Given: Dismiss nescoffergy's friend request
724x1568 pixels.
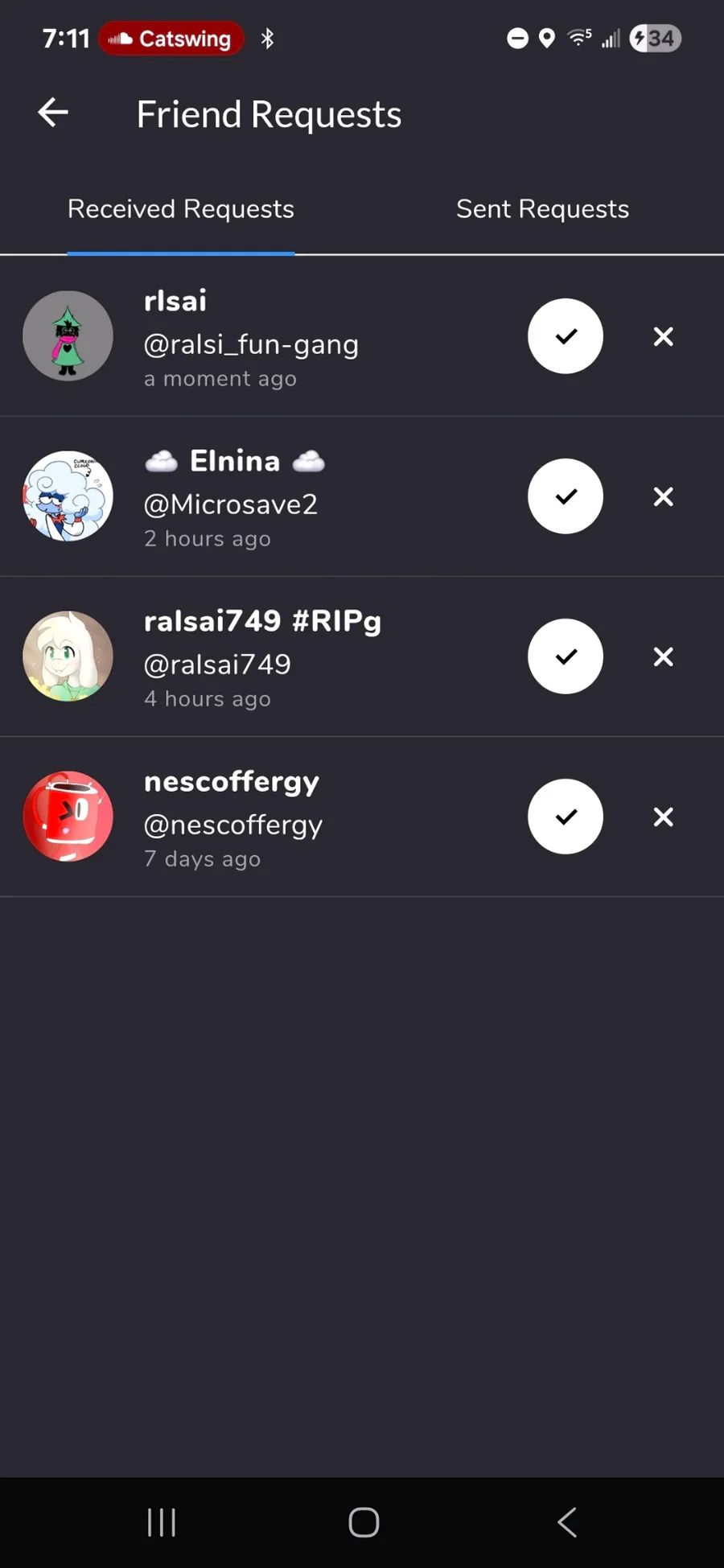Looking at the screenshot, I should click(664, 817).
